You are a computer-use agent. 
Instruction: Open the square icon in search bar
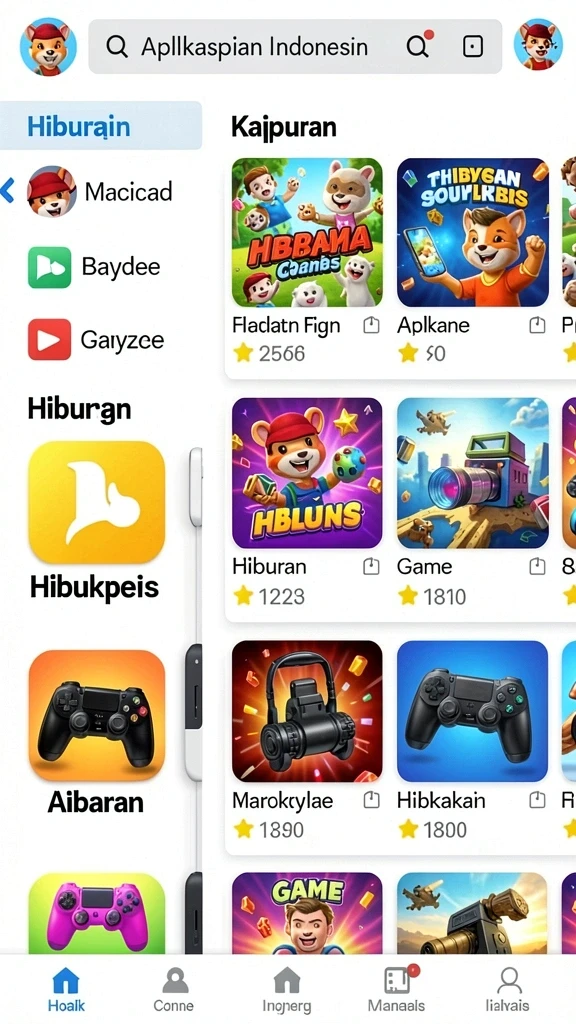472,46
